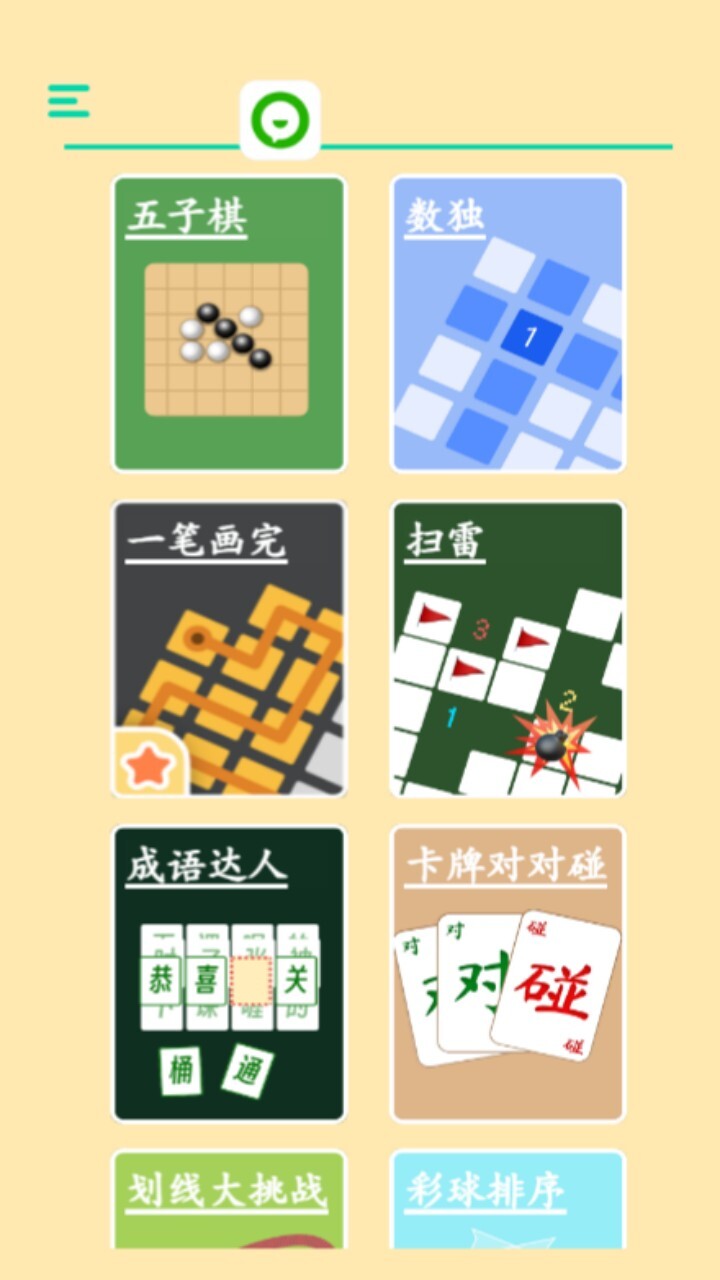Image resolution: width=720 pixels, height=1280 pixels.
Task: Tap the green chat bubble icon
Action: [x=280, y=120]
